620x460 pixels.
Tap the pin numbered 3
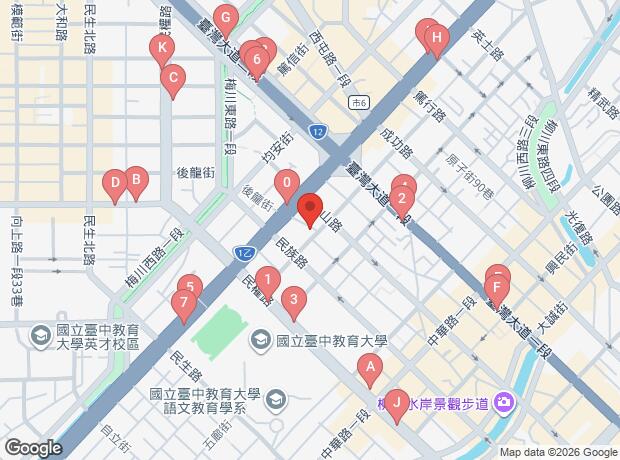coord(294,304)
